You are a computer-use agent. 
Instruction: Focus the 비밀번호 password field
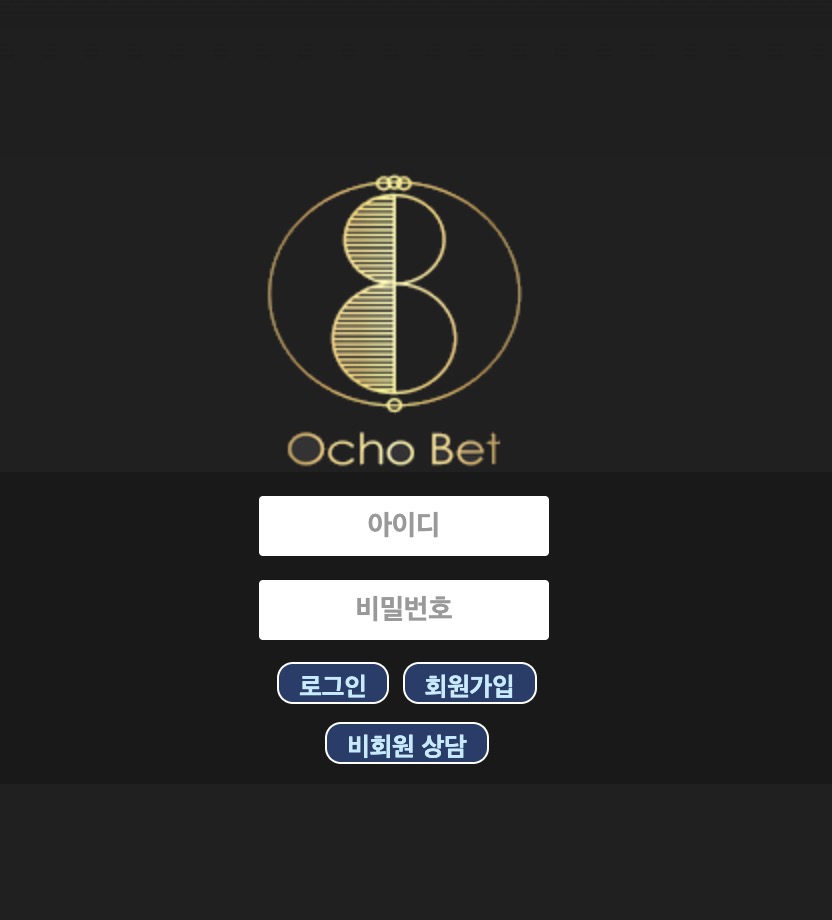point(403,610)
